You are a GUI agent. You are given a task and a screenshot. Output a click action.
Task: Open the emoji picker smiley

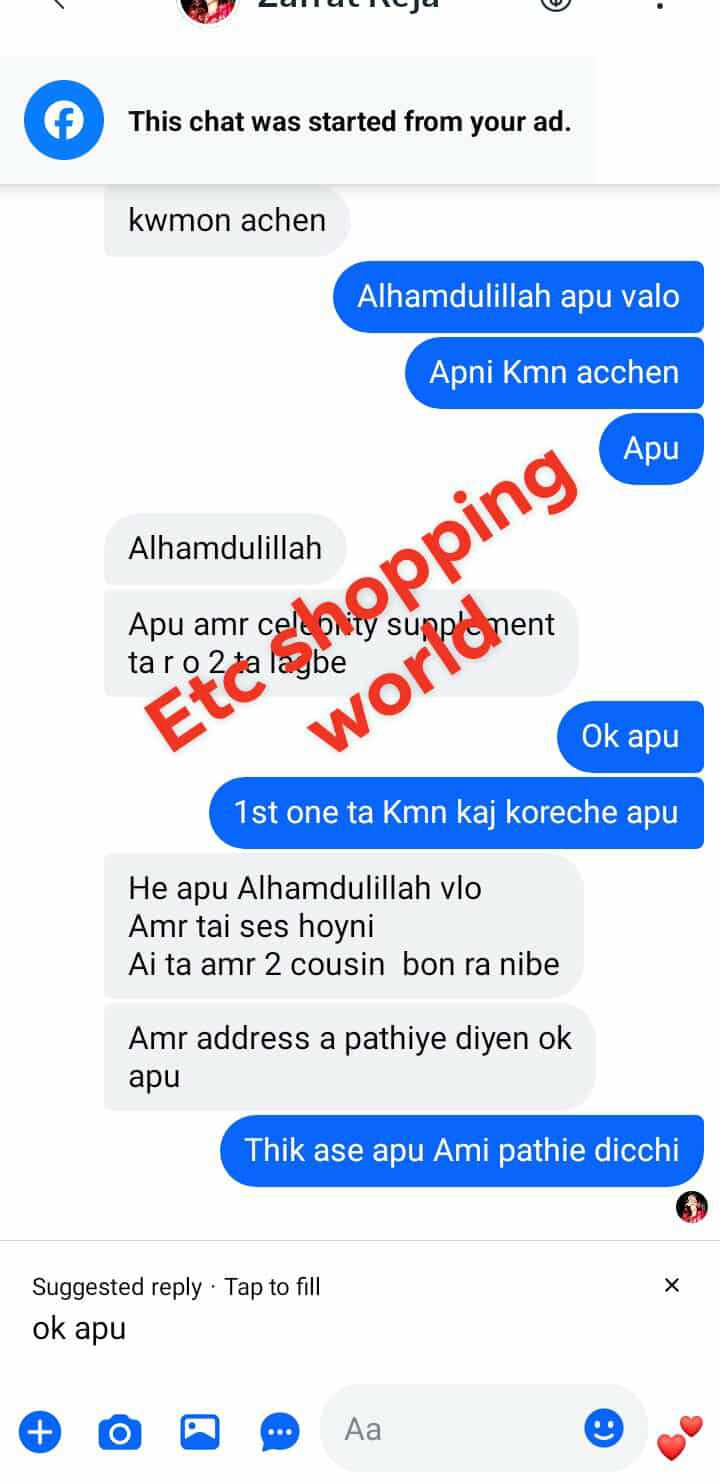603,1428
